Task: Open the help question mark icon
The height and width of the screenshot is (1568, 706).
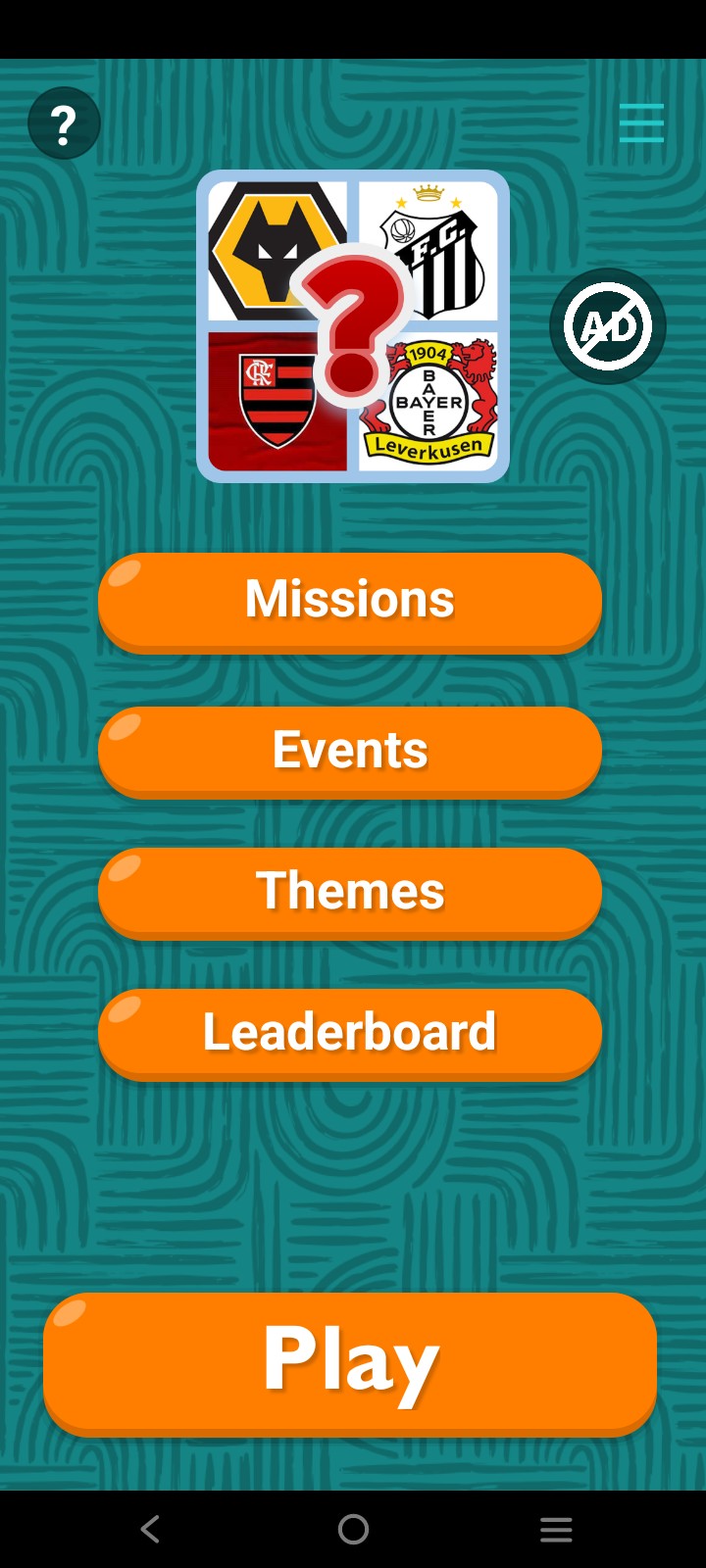Action: [64, 123]
